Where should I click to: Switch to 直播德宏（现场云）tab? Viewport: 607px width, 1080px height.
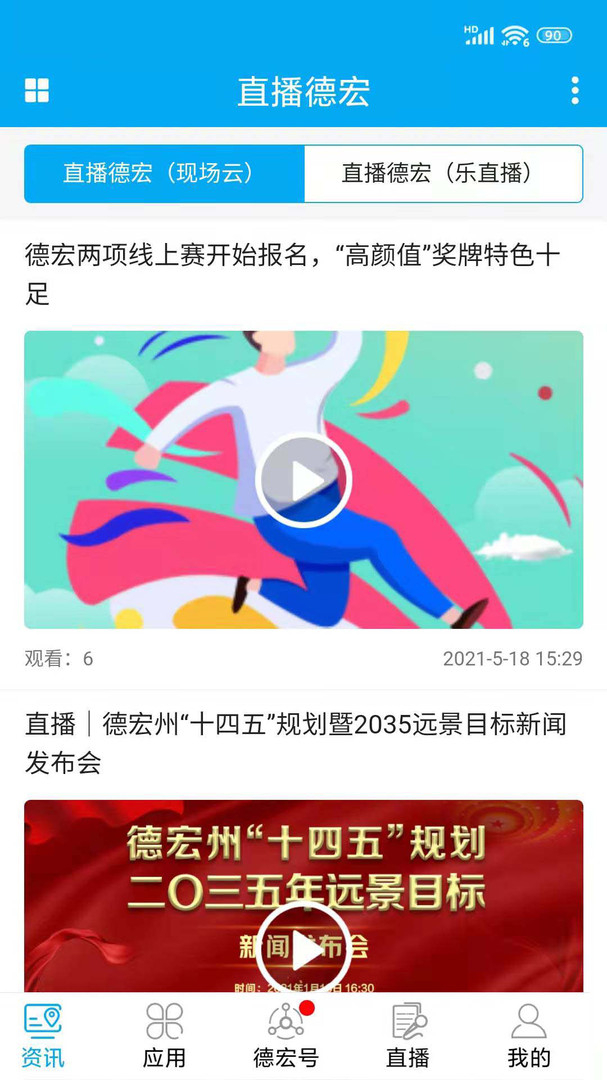click(x=164, y=173)
